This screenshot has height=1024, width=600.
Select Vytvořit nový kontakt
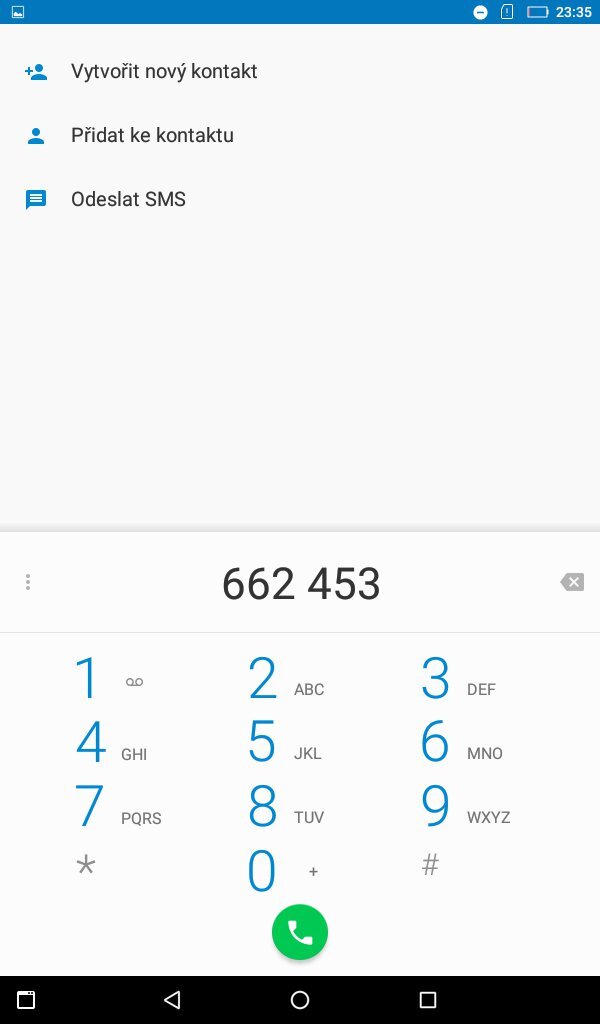click(164, 72)
